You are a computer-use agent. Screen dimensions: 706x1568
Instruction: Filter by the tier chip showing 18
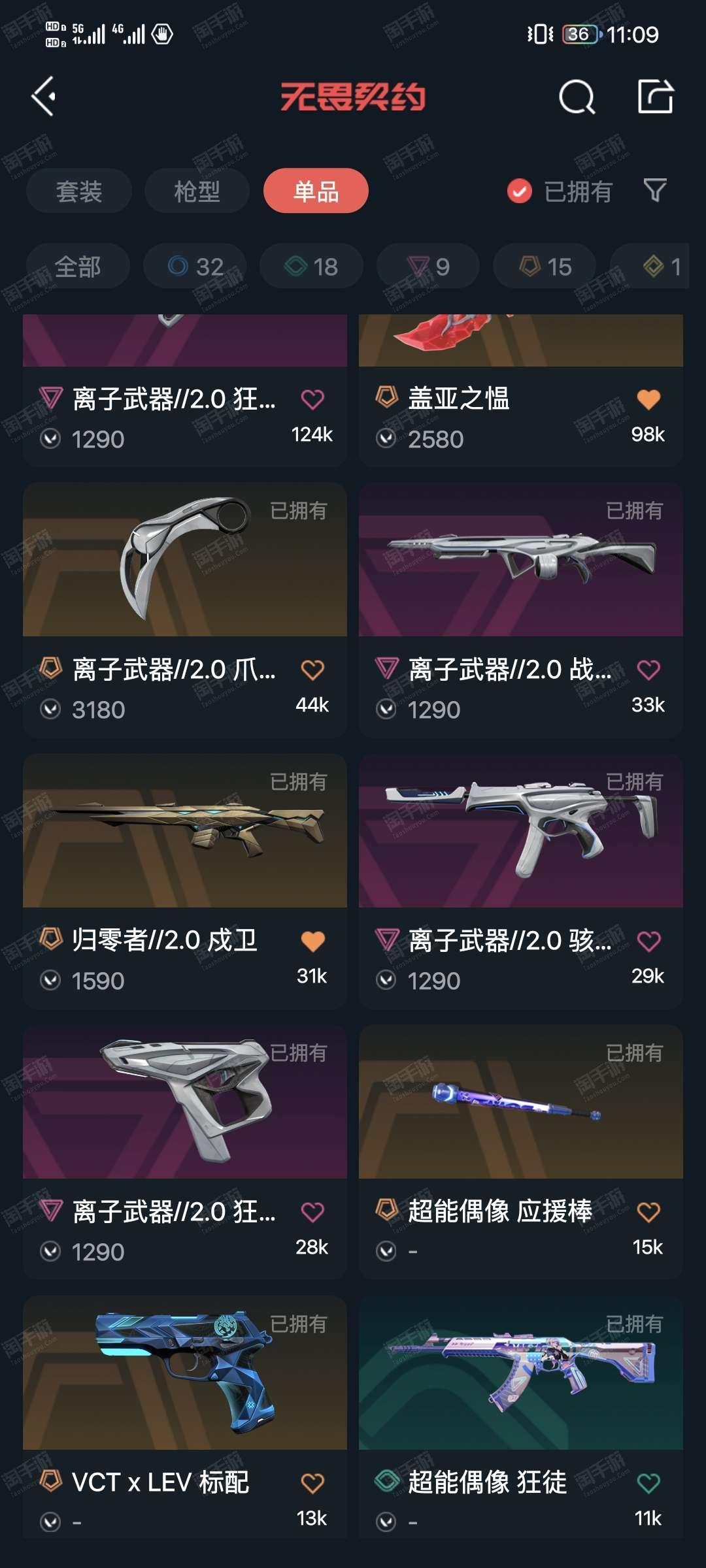pos(311,267)
